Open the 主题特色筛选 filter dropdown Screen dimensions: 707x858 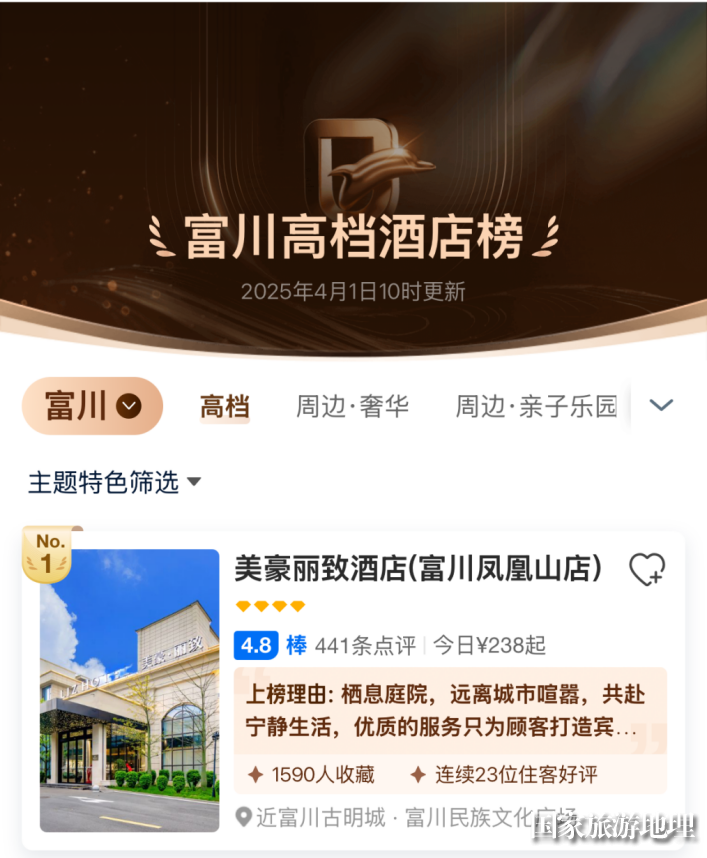(114, 483)
